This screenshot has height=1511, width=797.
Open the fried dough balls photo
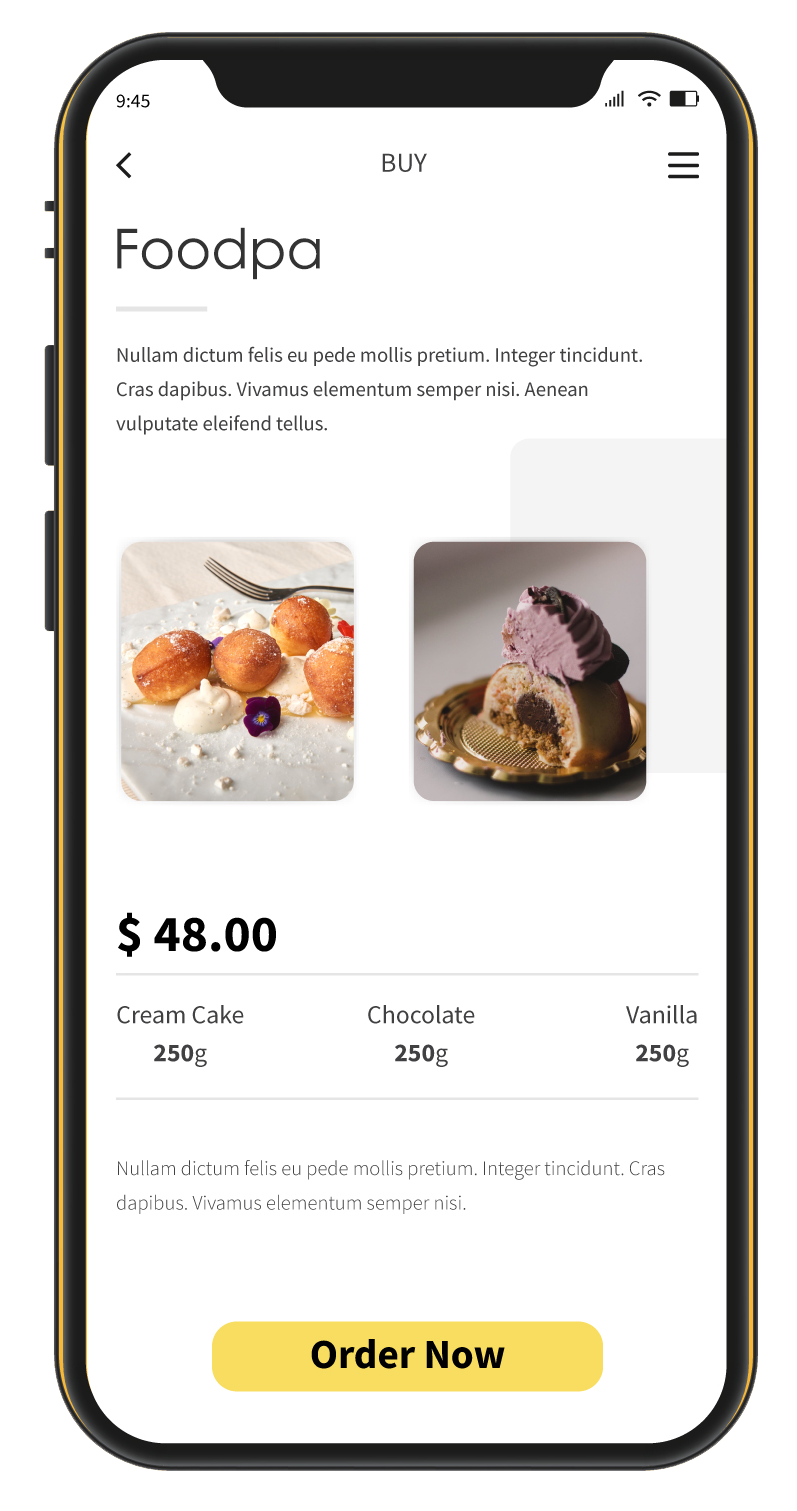click(237, 671)
